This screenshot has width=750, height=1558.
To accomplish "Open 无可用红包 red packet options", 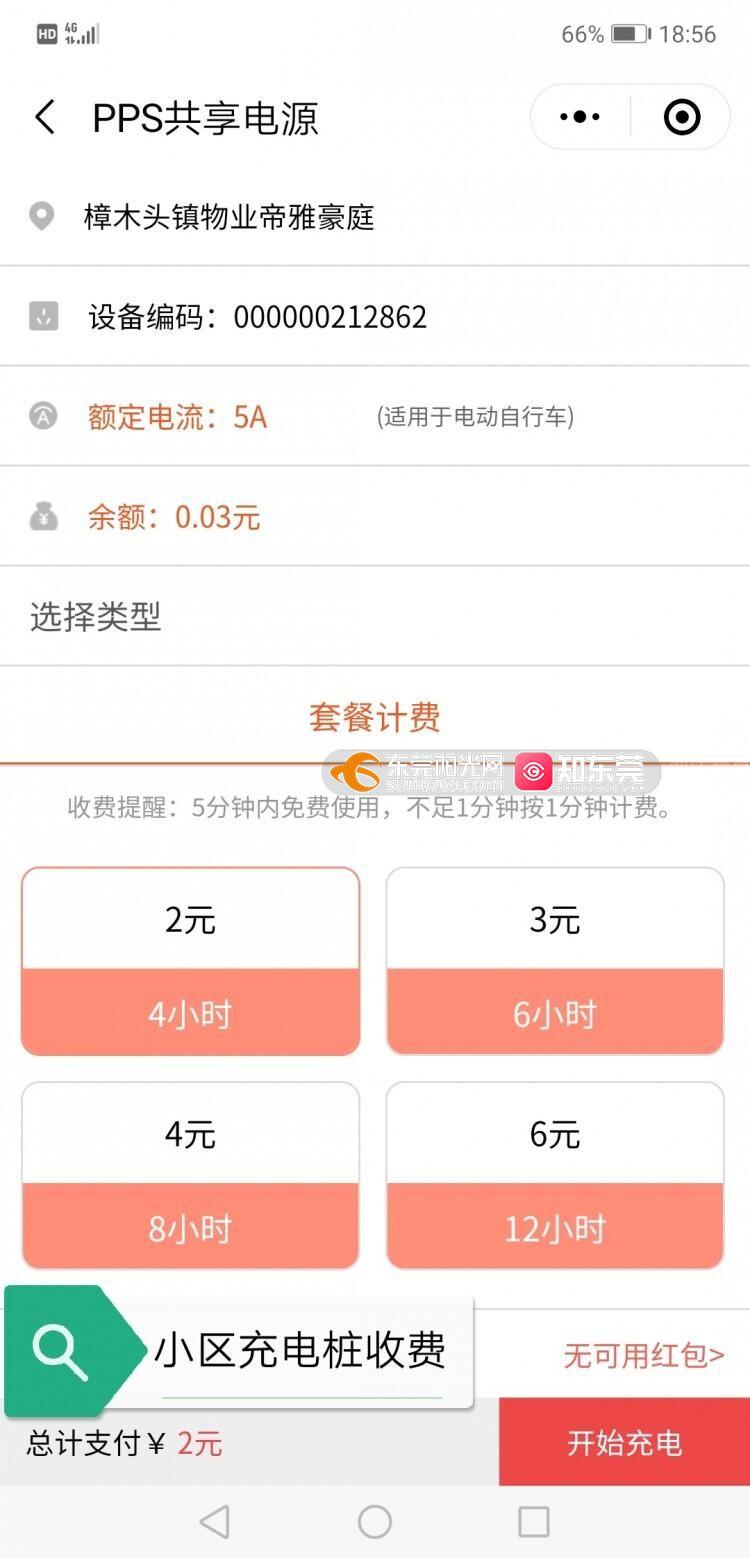I will (x=643, y=1355).
